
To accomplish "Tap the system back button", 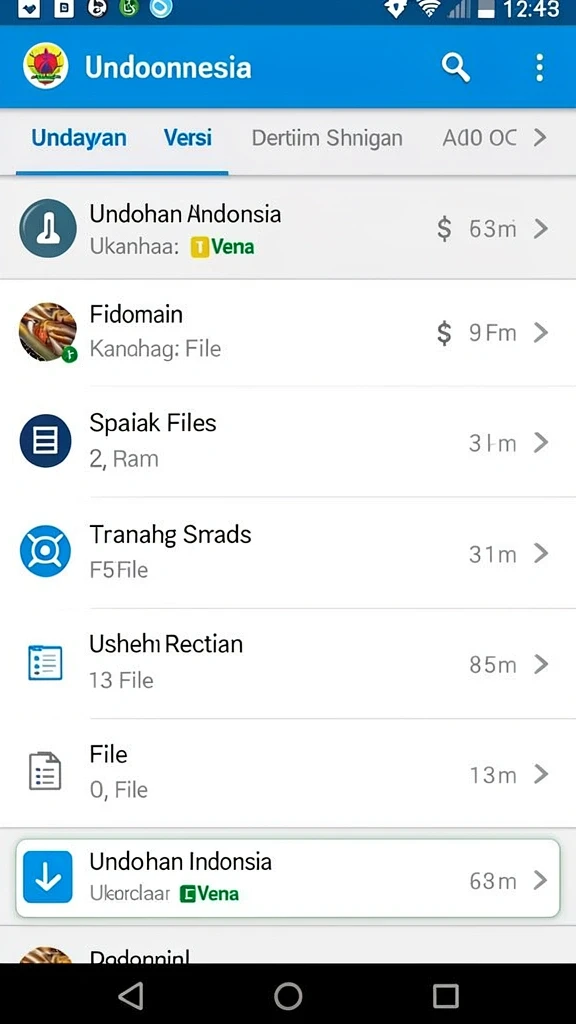I will [131, 997].
